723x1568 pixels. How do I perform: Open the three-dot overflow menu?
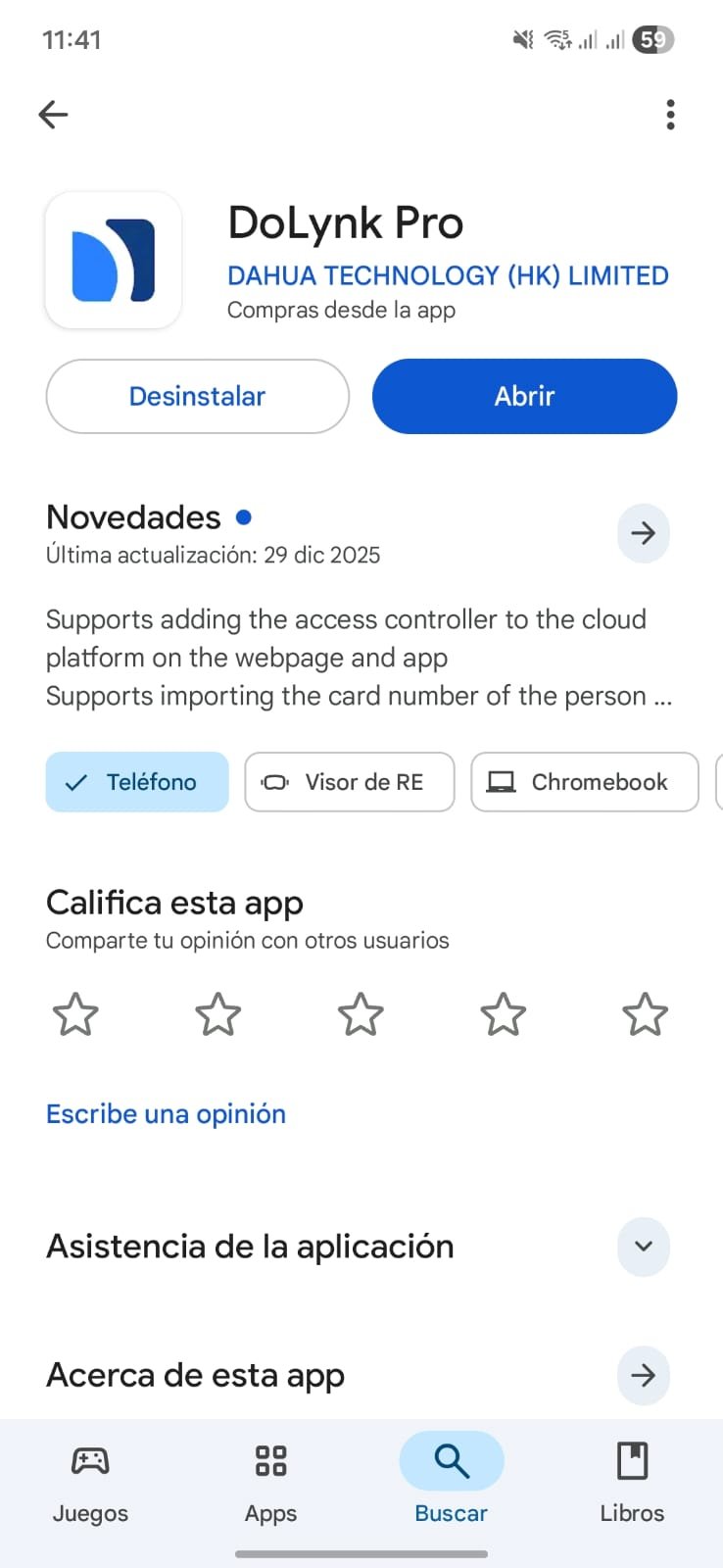pos(670,115)
